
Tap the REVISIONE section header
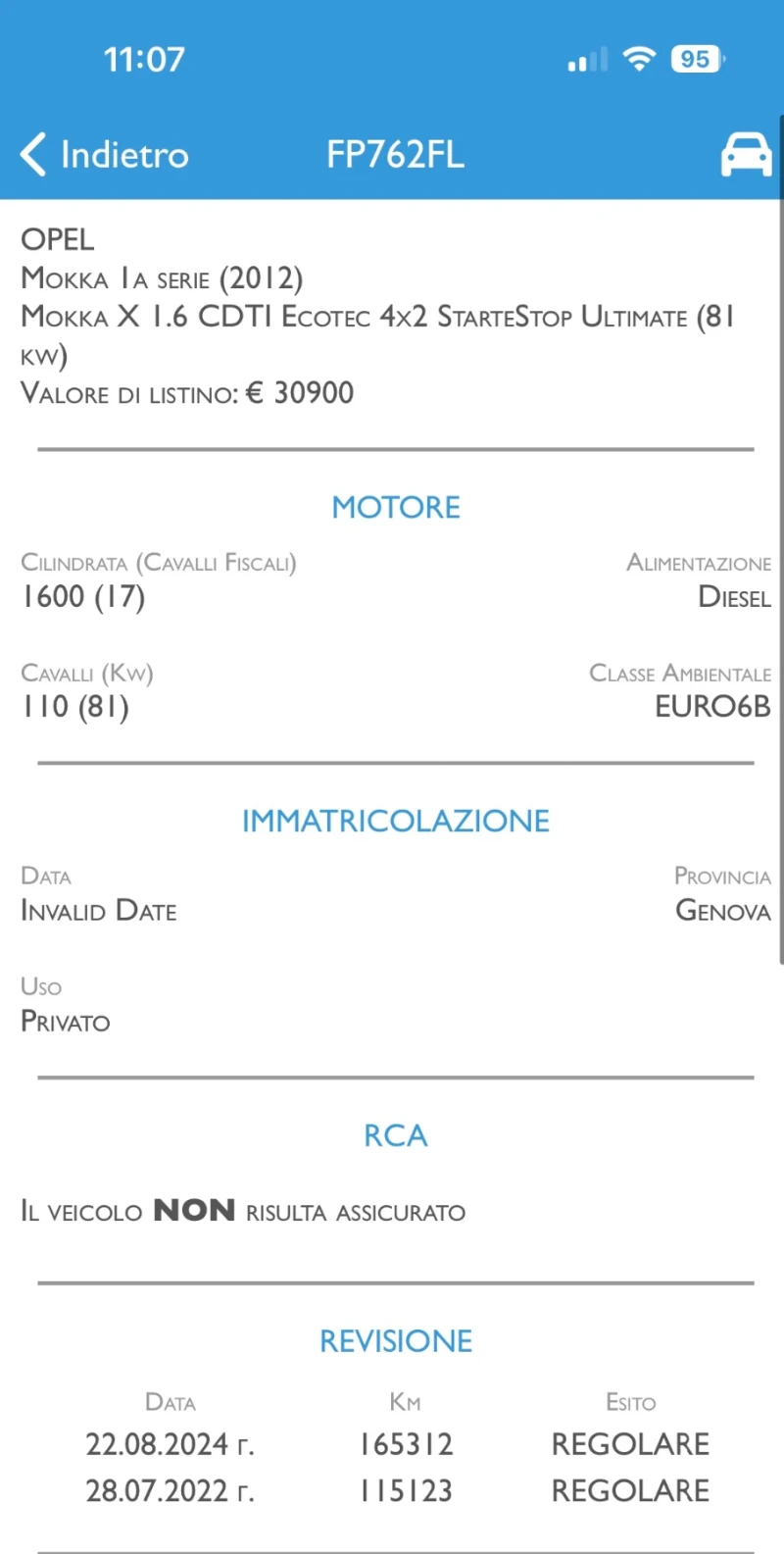pyautogui.click(x=395, y=1341)
